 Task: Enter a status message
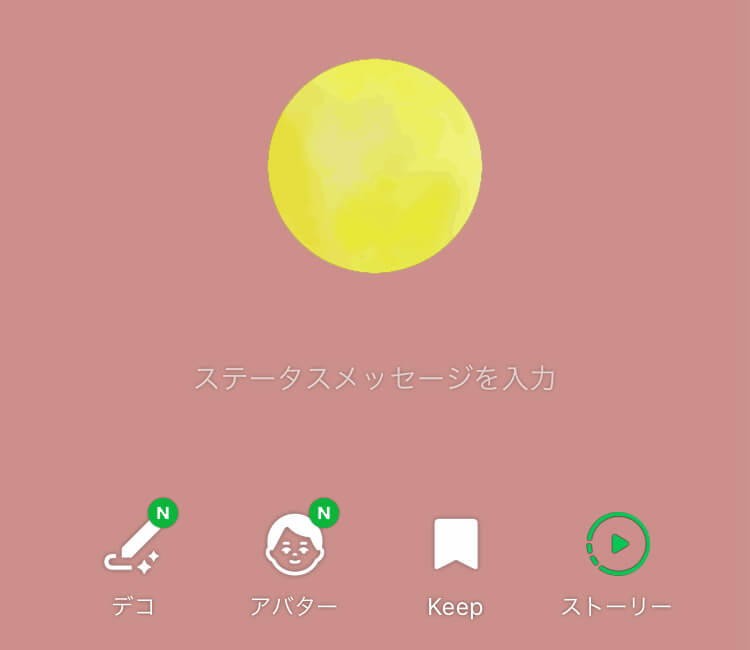coord(375,378)
